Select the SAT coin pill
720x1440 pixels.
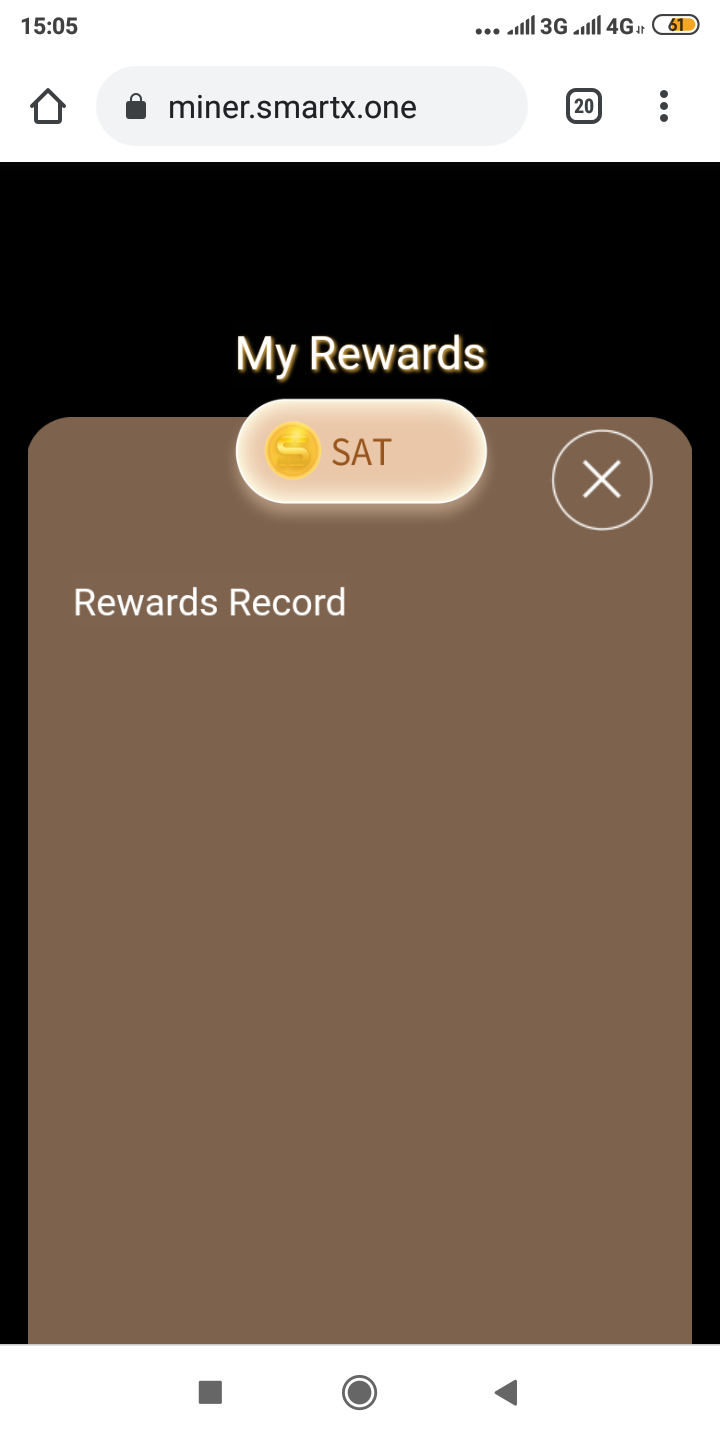tap(361, 451)
